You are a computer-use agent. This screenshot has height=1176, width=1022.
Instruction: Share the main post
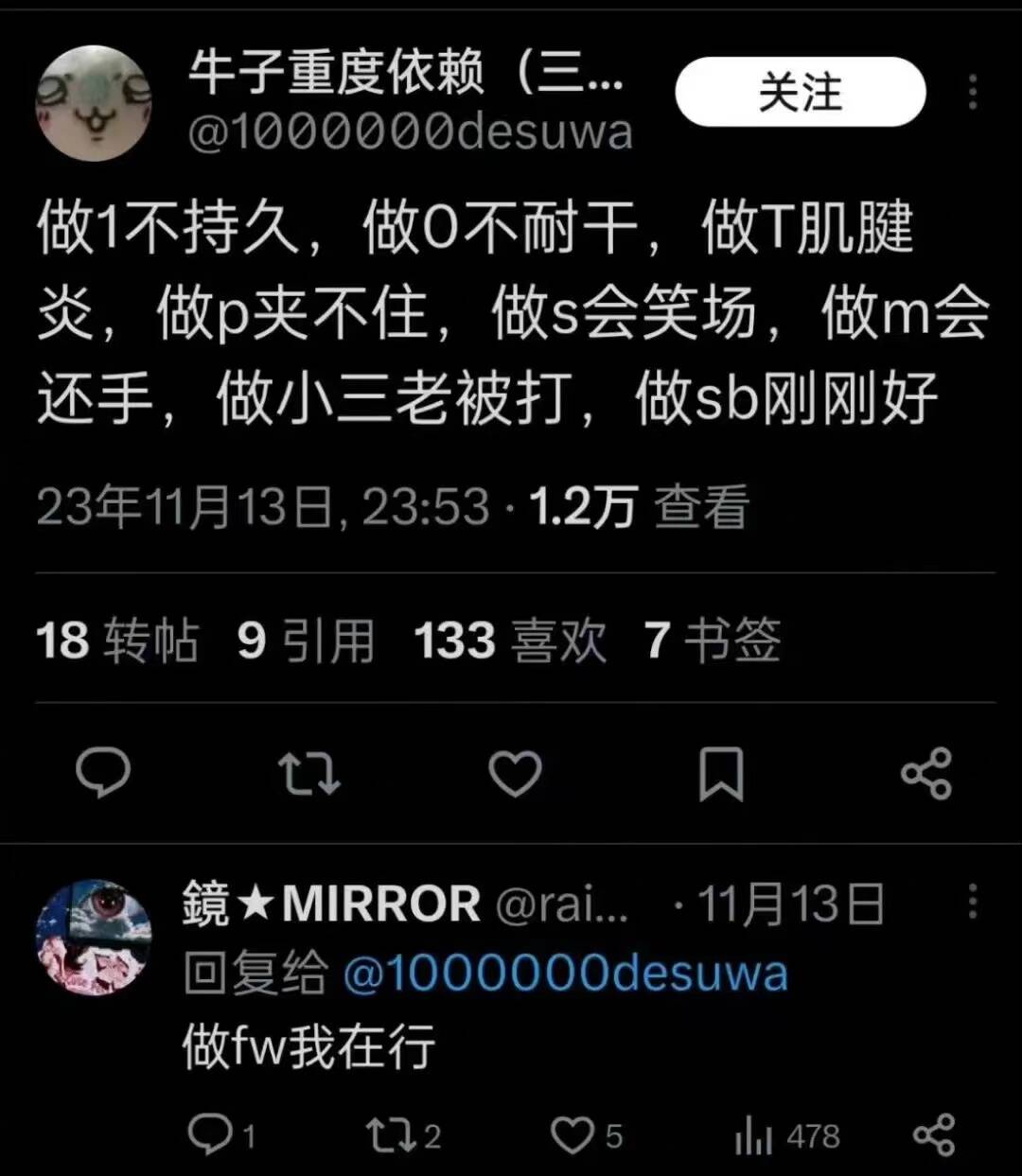[x=925, y=774]
